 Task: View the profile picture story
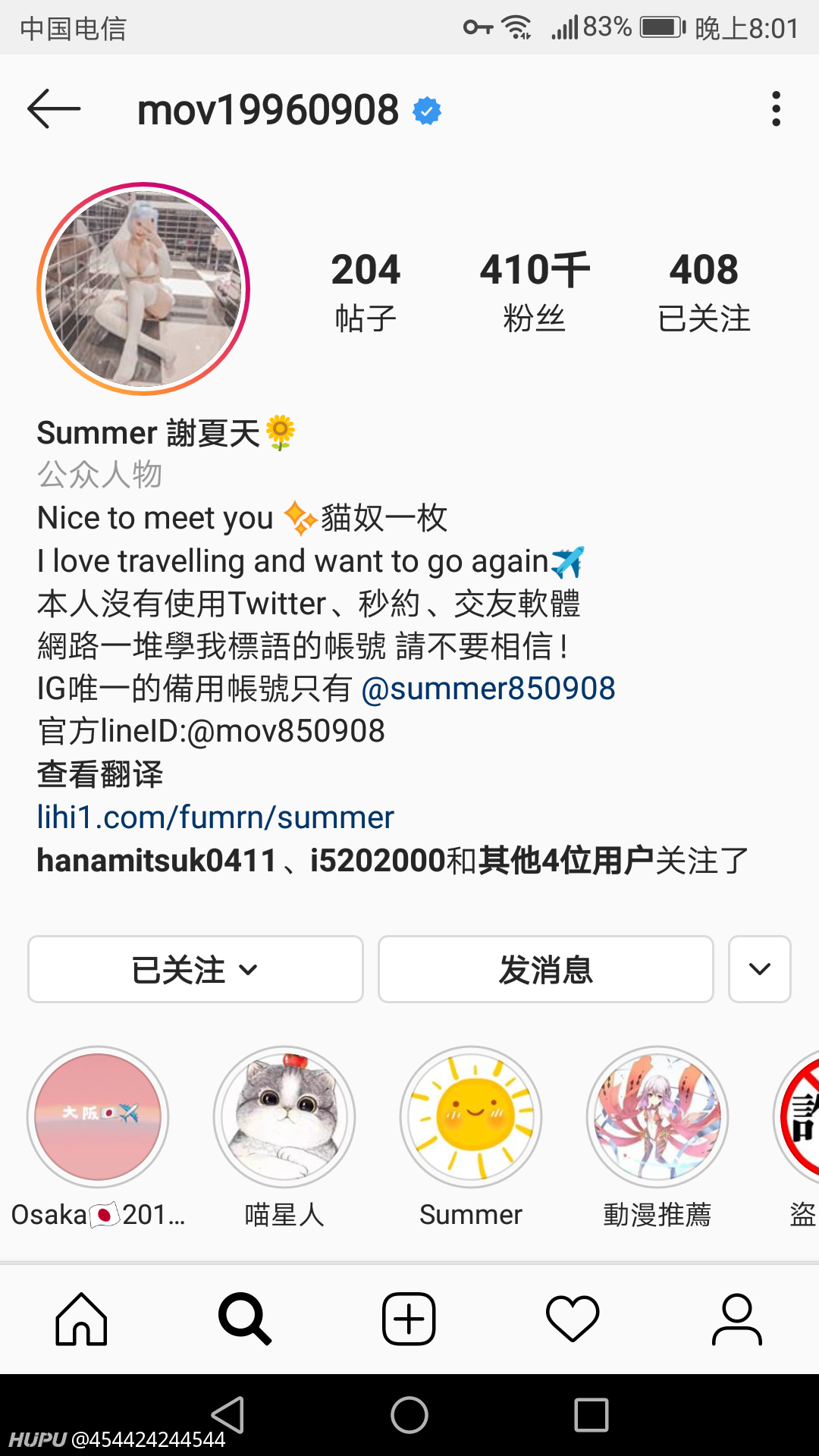(x=143, y=288)
